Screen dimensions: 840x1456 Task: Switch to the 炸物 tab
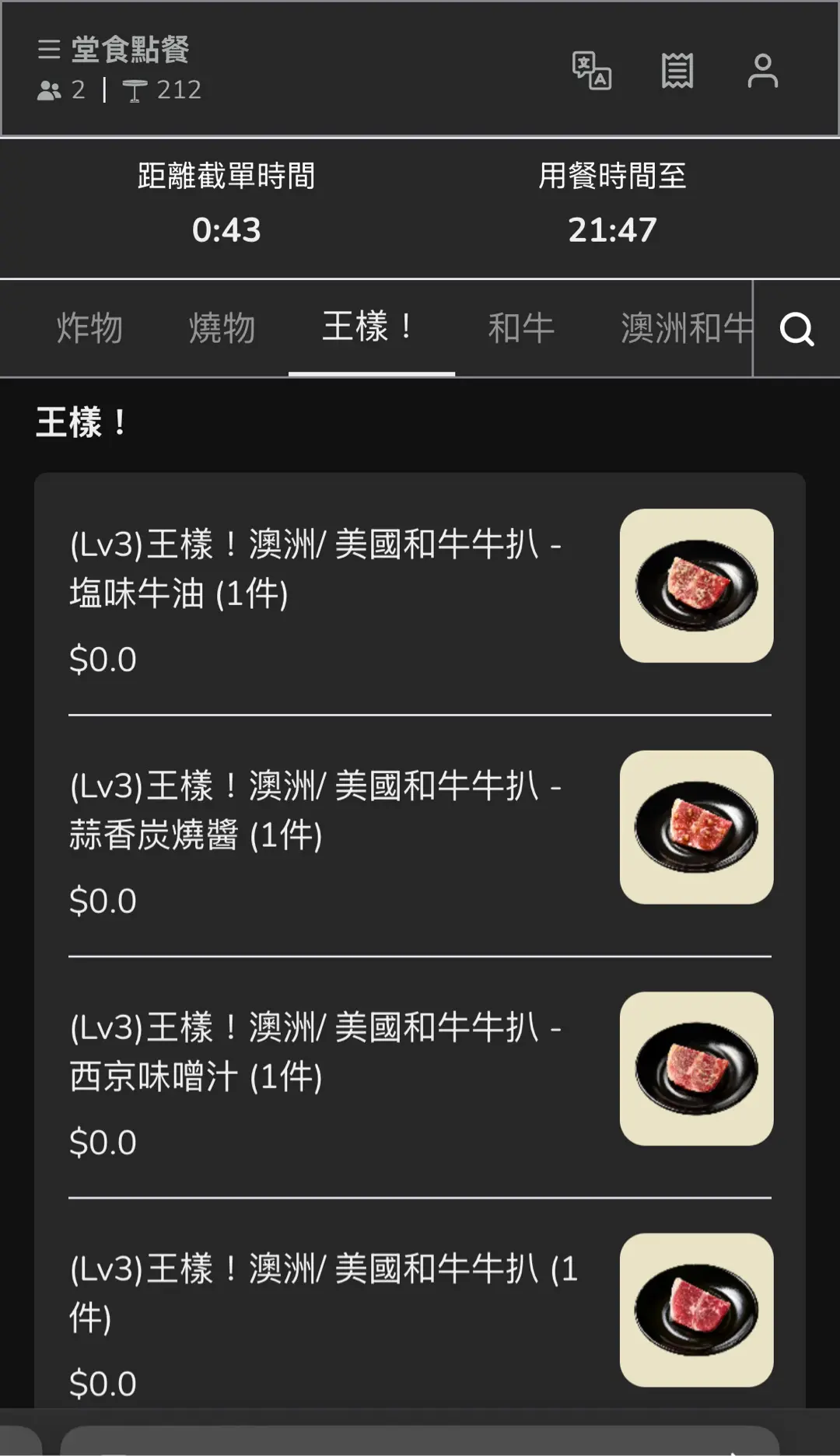click(x=89, y=327)
